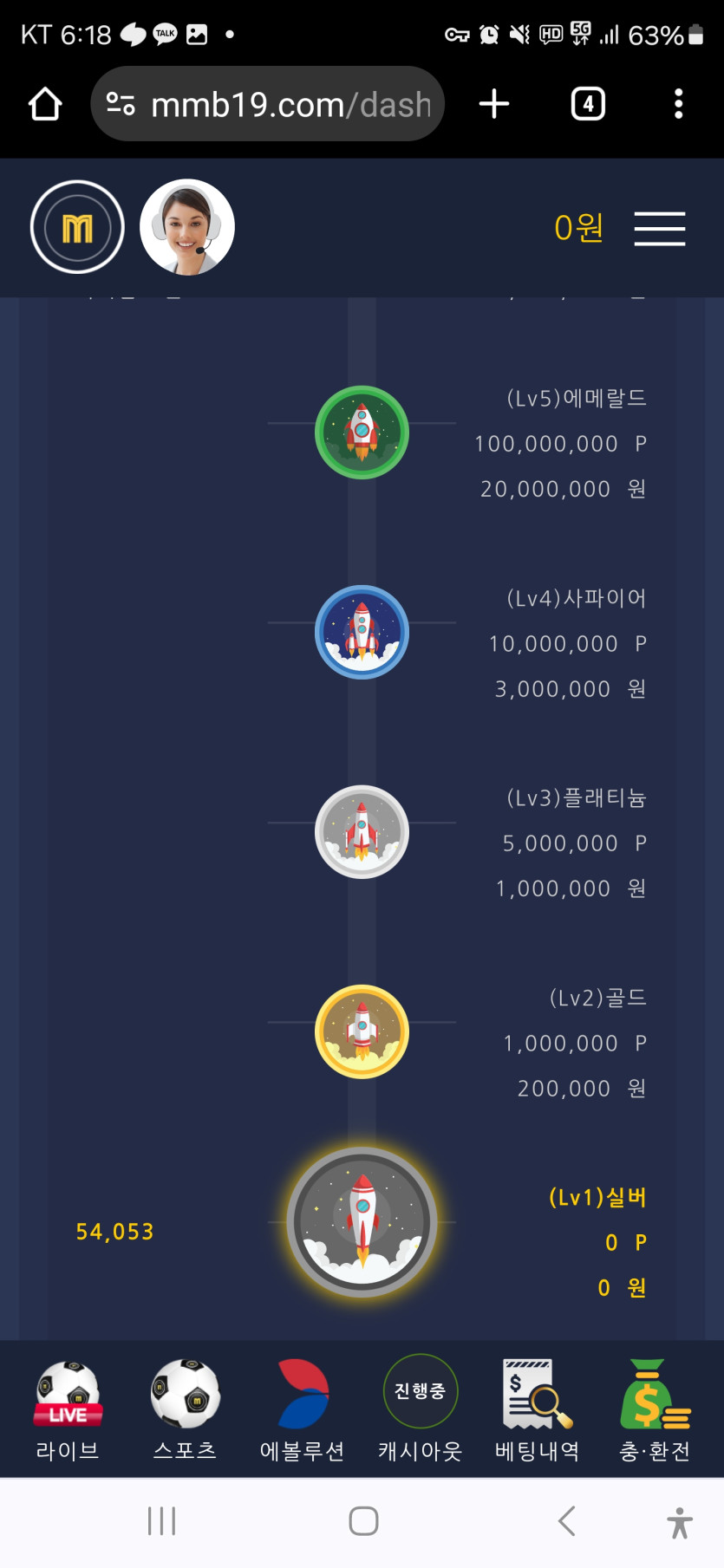This screenshot has width=724, height=1568.
Task: Open the hamburger menu
Action: (x=659, y=229)
